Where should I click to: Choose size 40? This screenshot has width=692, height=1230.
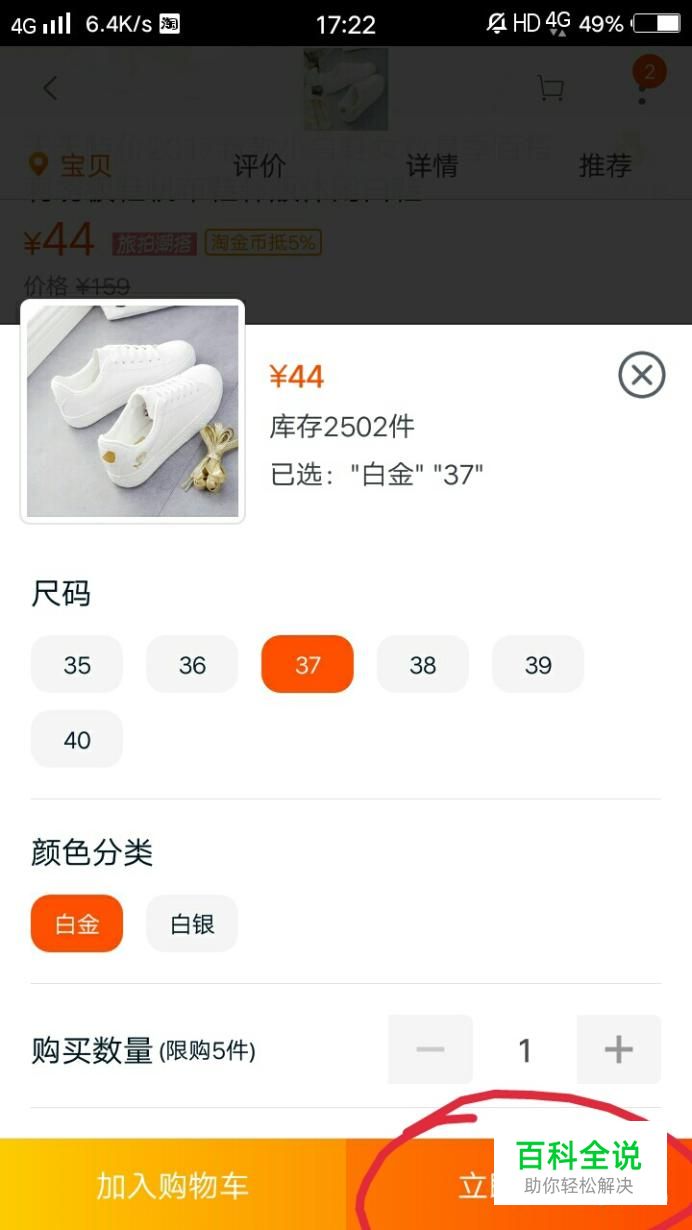coord(77,739)
